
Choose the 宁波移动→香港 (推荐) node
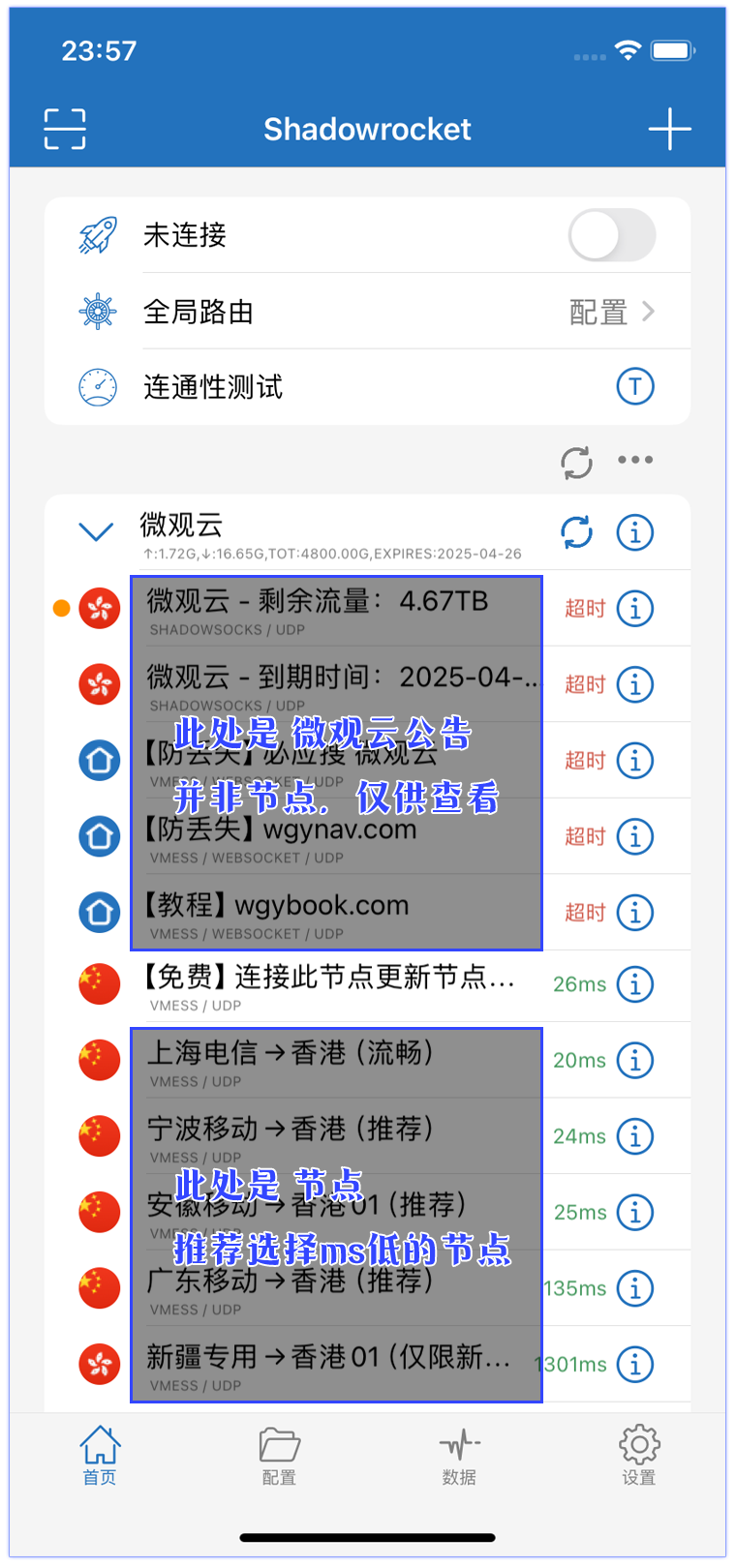click(329, 1136)
